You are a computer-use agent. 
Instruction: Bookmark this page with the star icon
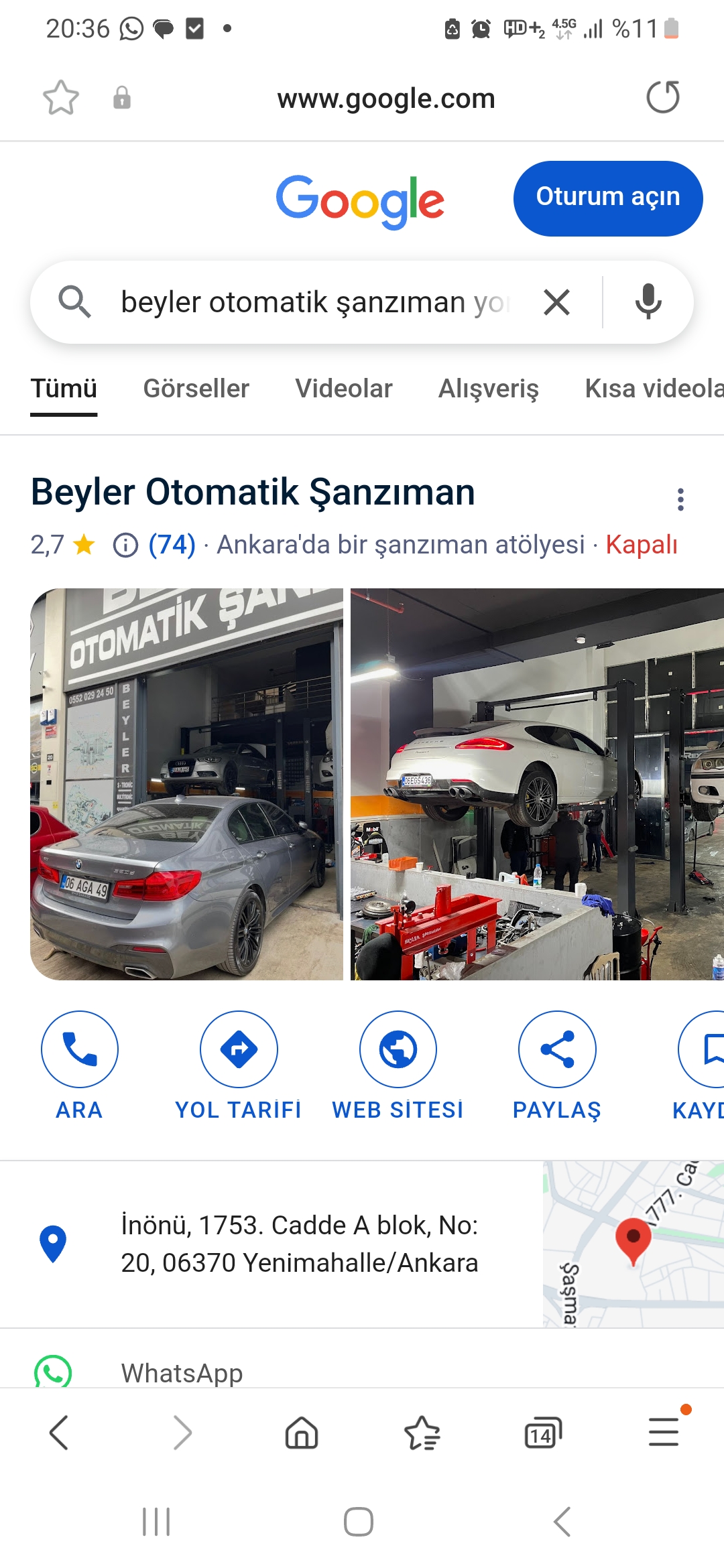pyautogui.click(x=61, y=98)
